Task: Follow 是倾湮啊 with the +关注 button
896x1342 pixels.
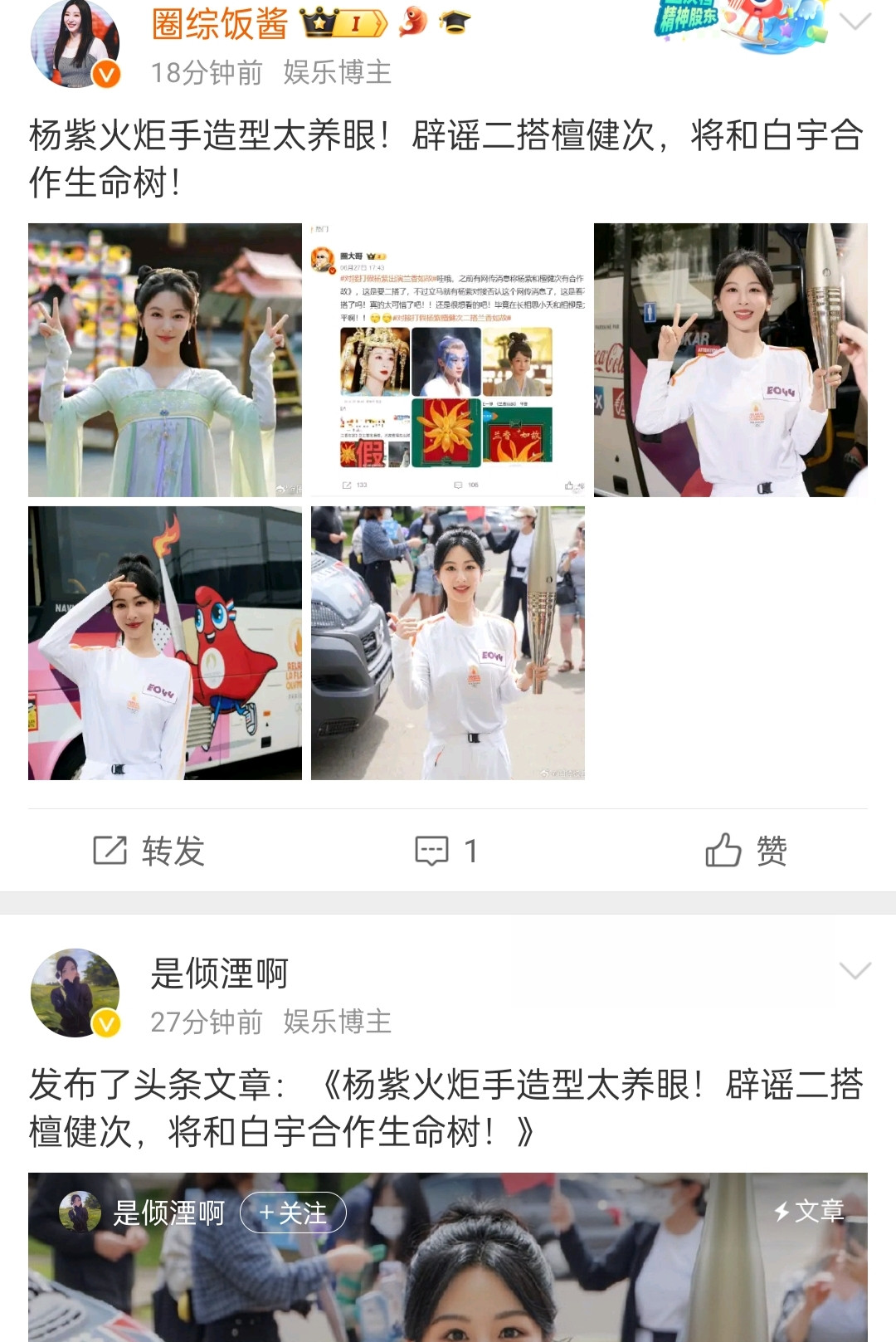Action: pyautogui.click(x=293, y=1213)
